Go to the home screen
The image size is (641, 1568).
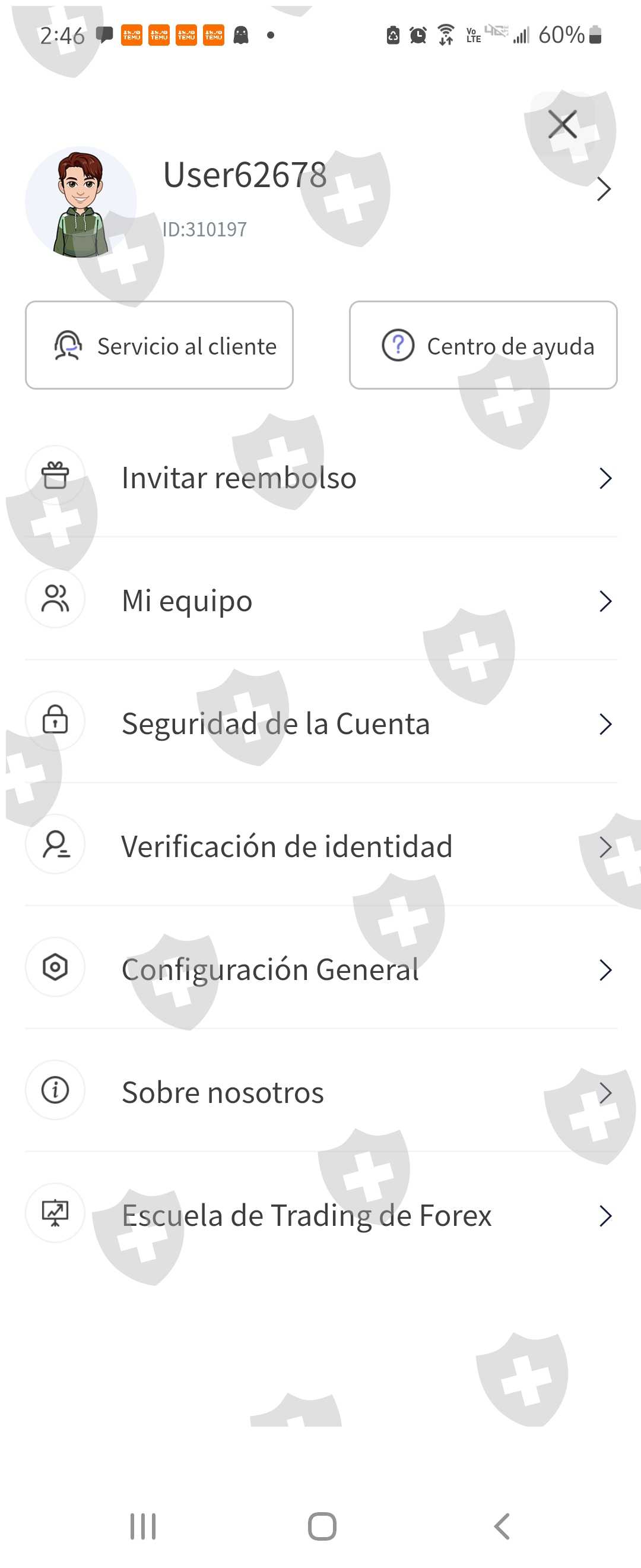pos(322,1526)
